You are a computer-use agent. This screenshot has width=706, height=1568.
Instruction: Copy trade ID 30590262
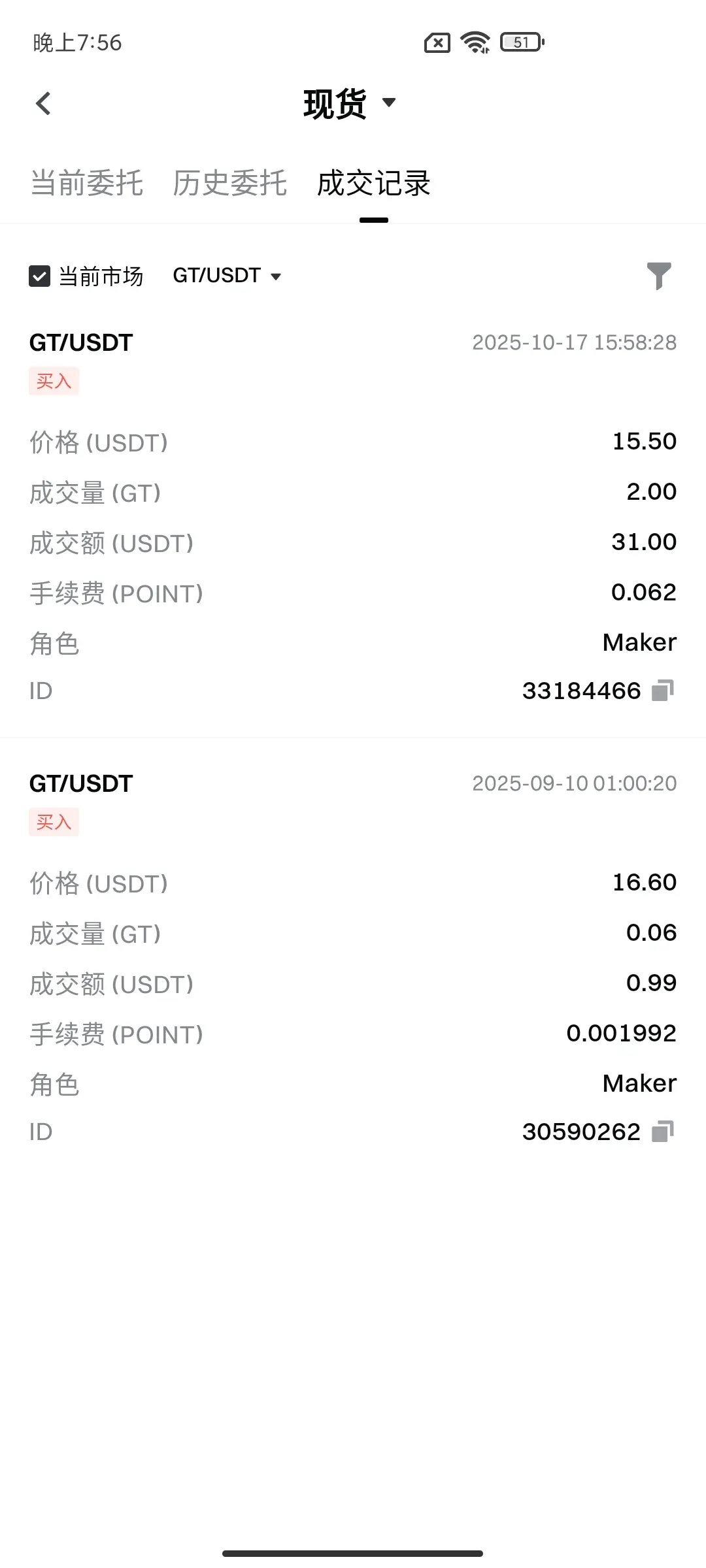tap(663, 1132)
